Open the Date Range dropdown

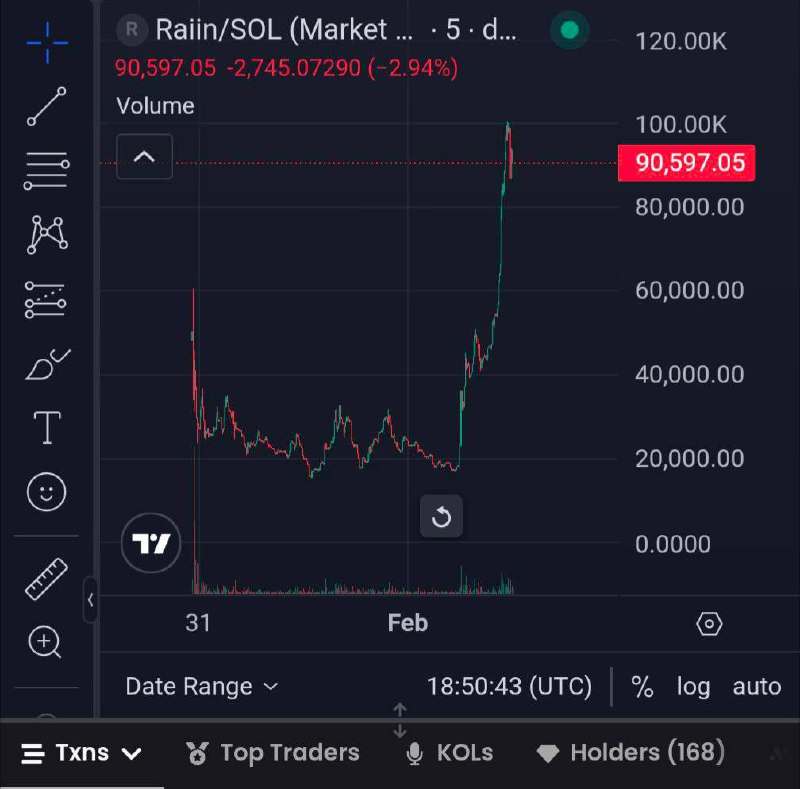point(202,686)
